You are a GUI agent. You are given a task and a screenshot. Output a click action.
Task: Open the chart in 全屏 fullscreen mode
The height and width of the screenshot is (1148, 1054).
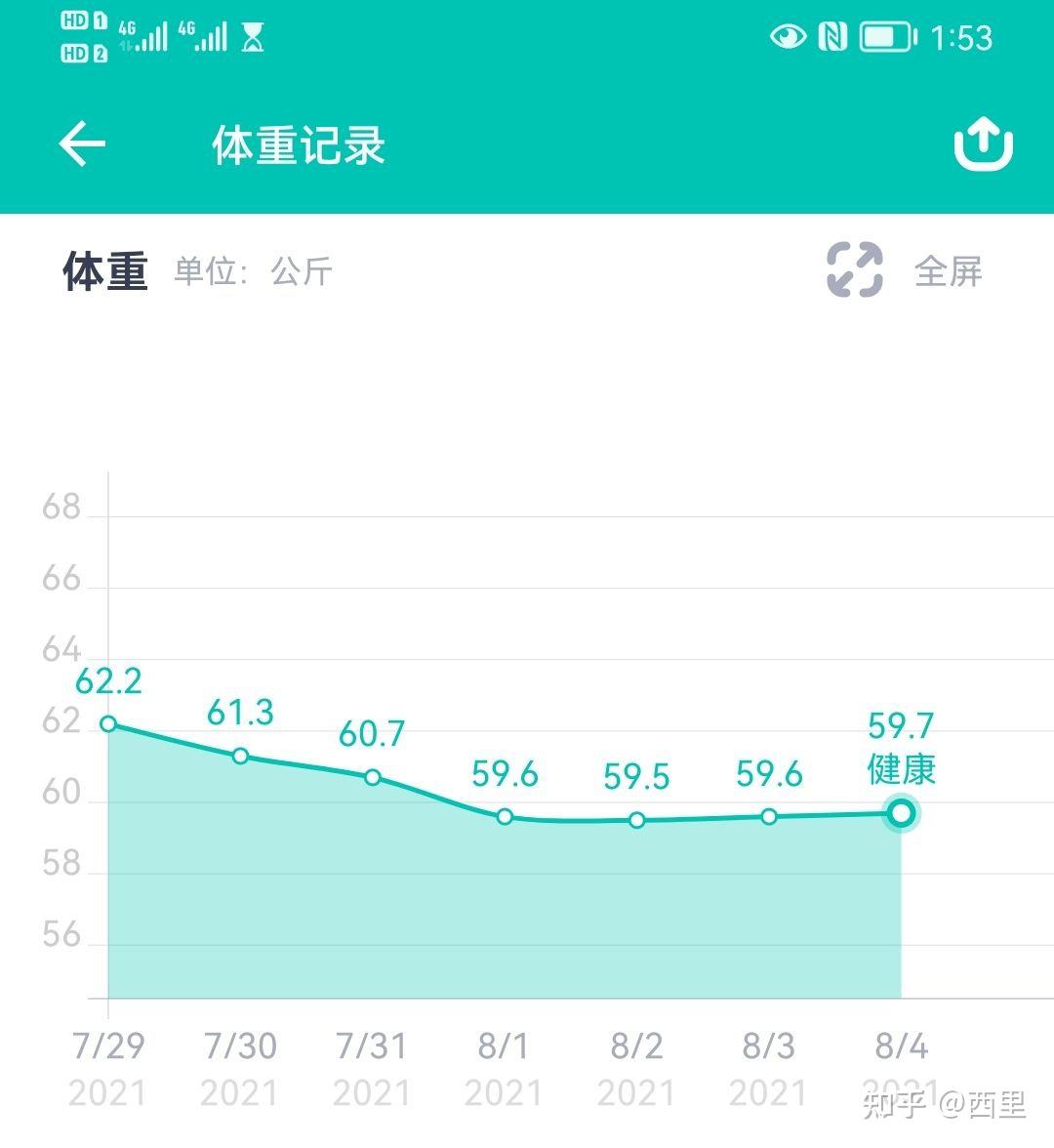904,270
